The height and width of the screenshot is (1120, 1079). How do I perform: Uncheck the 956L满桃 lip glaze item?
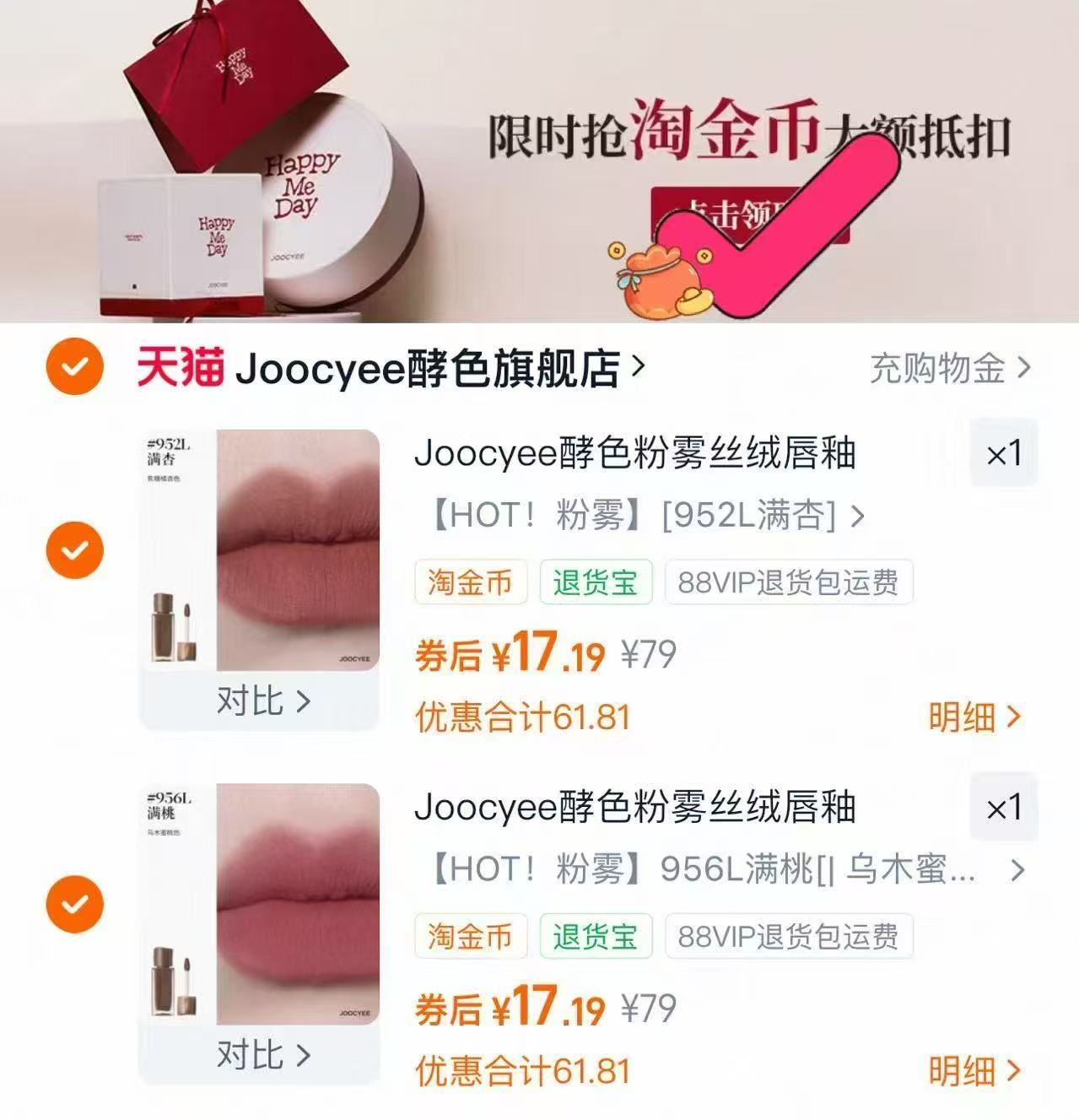(74, 903)
